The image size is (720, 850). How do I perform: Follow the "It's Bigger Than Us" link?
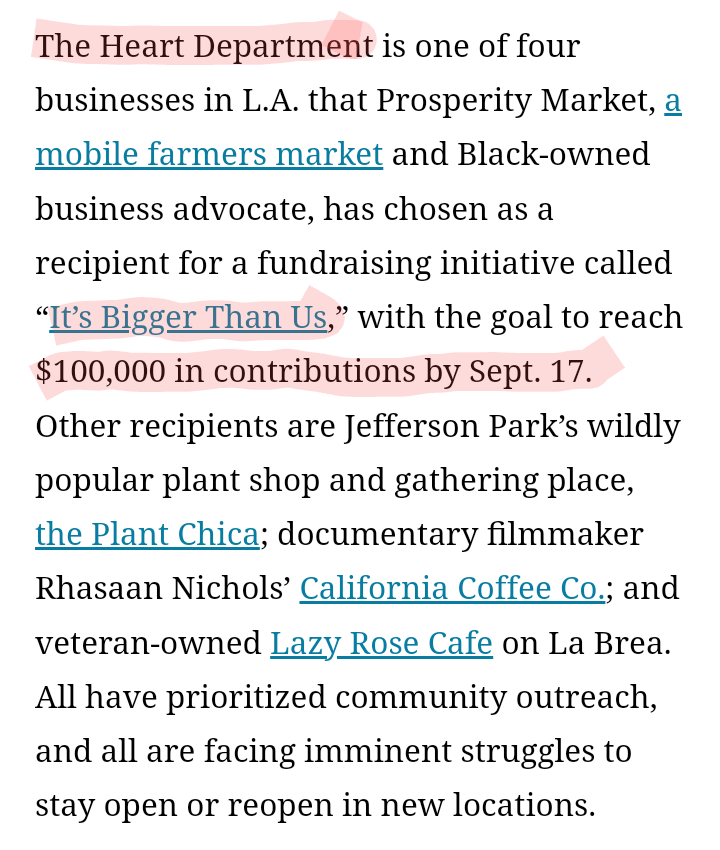pos(189,318)
